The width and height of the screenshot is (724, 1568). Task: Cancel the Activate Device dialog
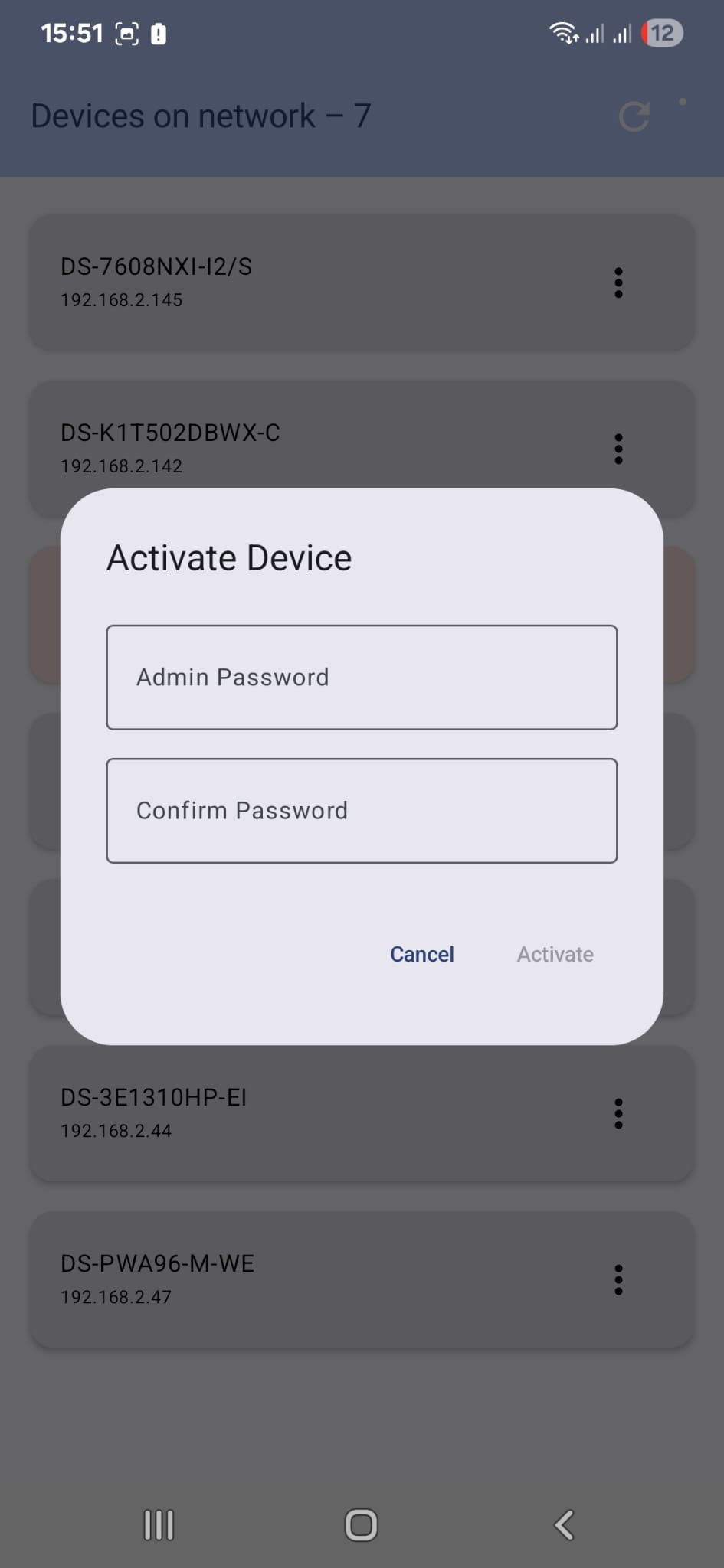coord(422,954)
